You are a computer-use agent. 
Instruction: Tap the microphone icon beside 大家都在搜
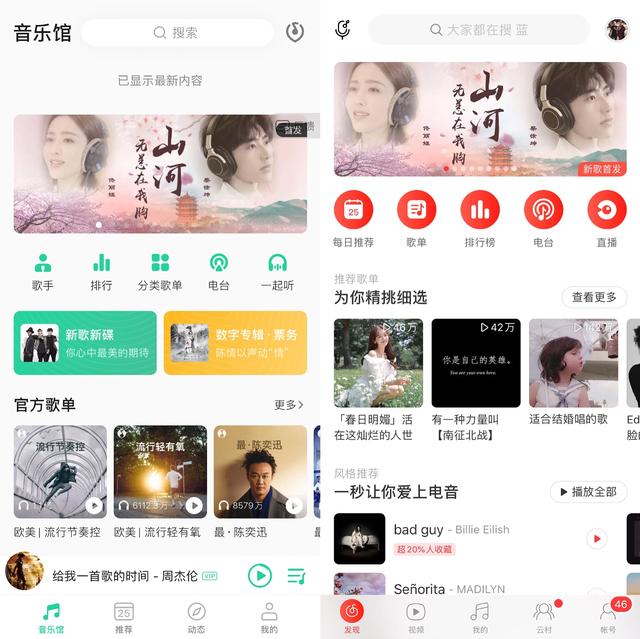tap(343, 30)
